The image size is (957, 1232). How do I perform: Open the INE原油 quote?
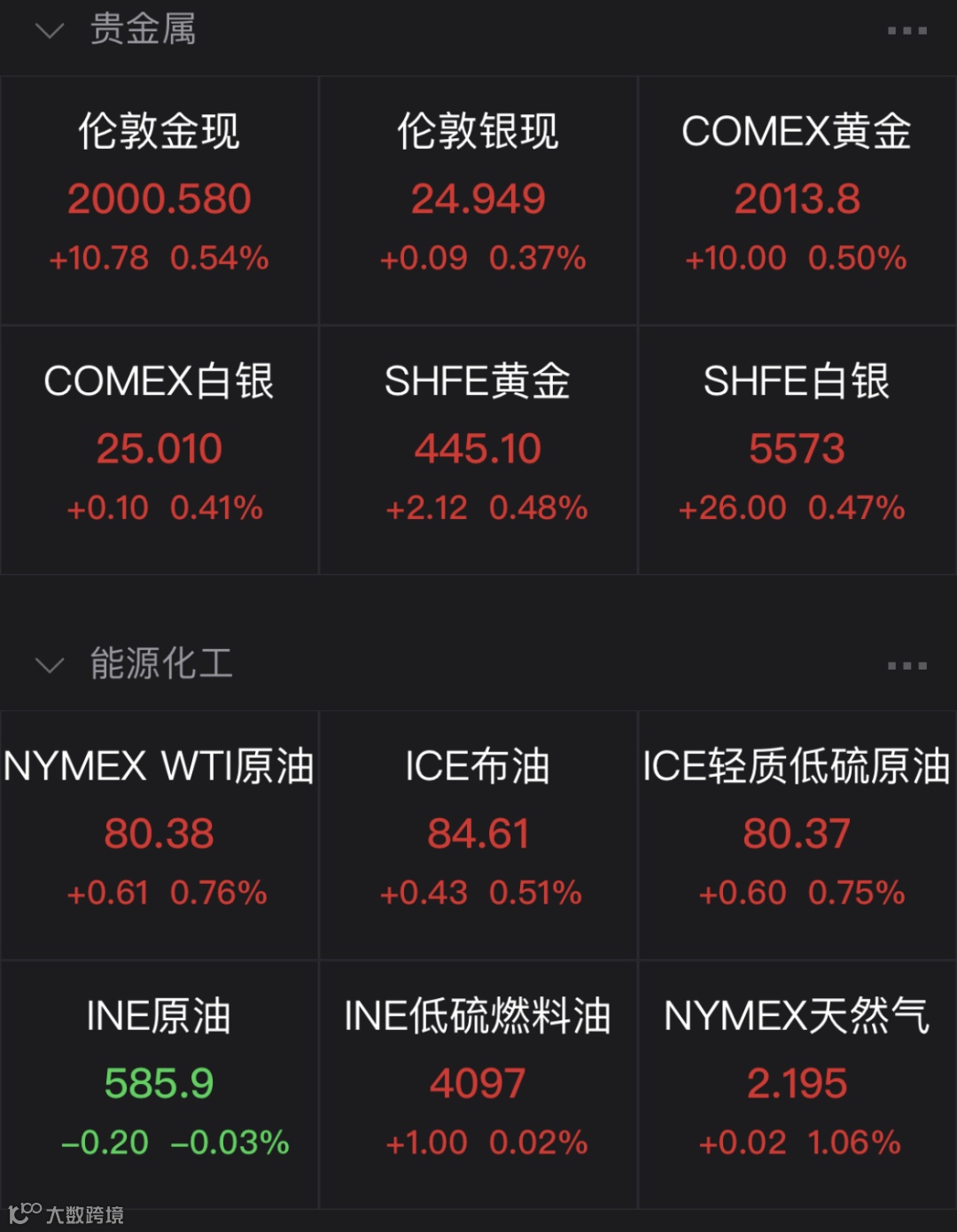[x=159, y=1084]
